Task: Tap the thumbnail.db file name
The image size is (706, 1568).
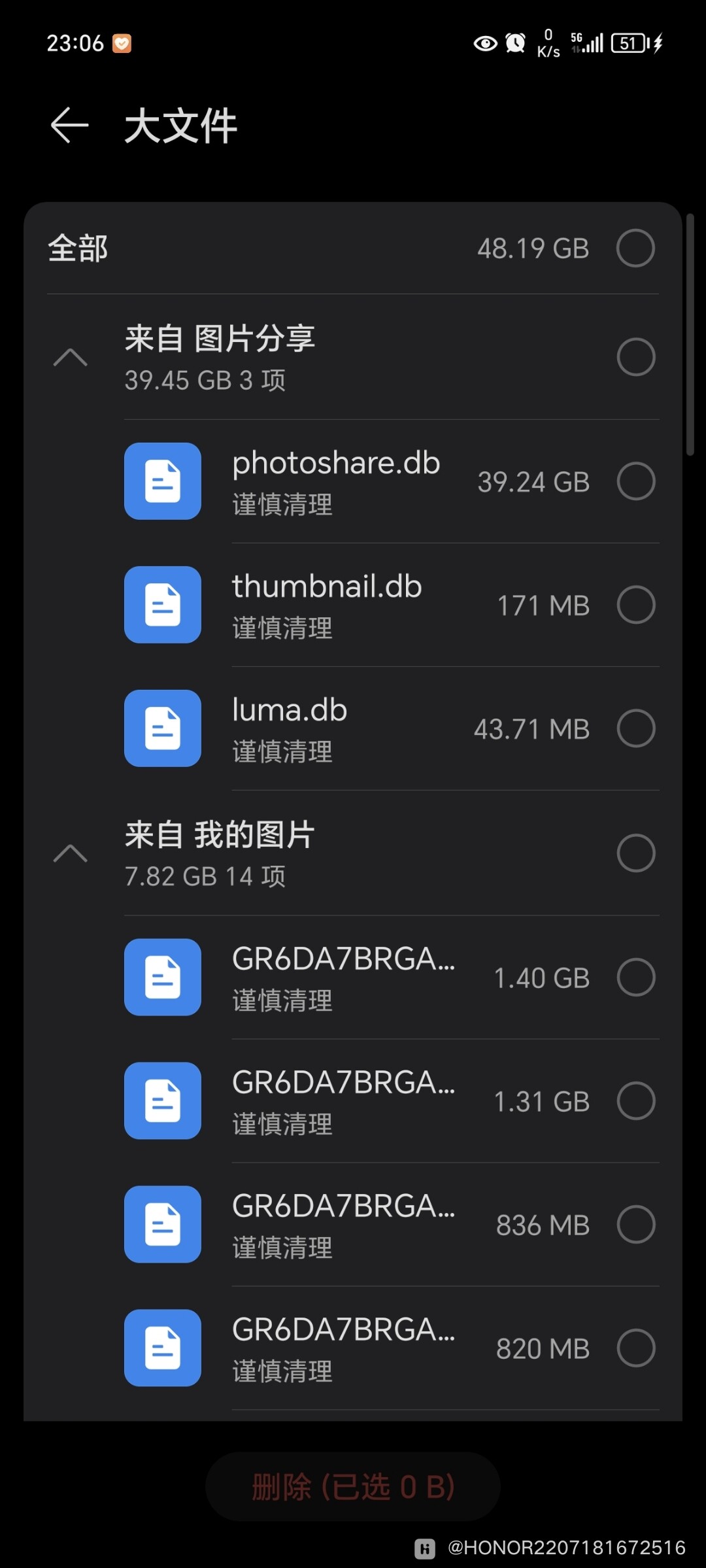Action: pos(327,587)
